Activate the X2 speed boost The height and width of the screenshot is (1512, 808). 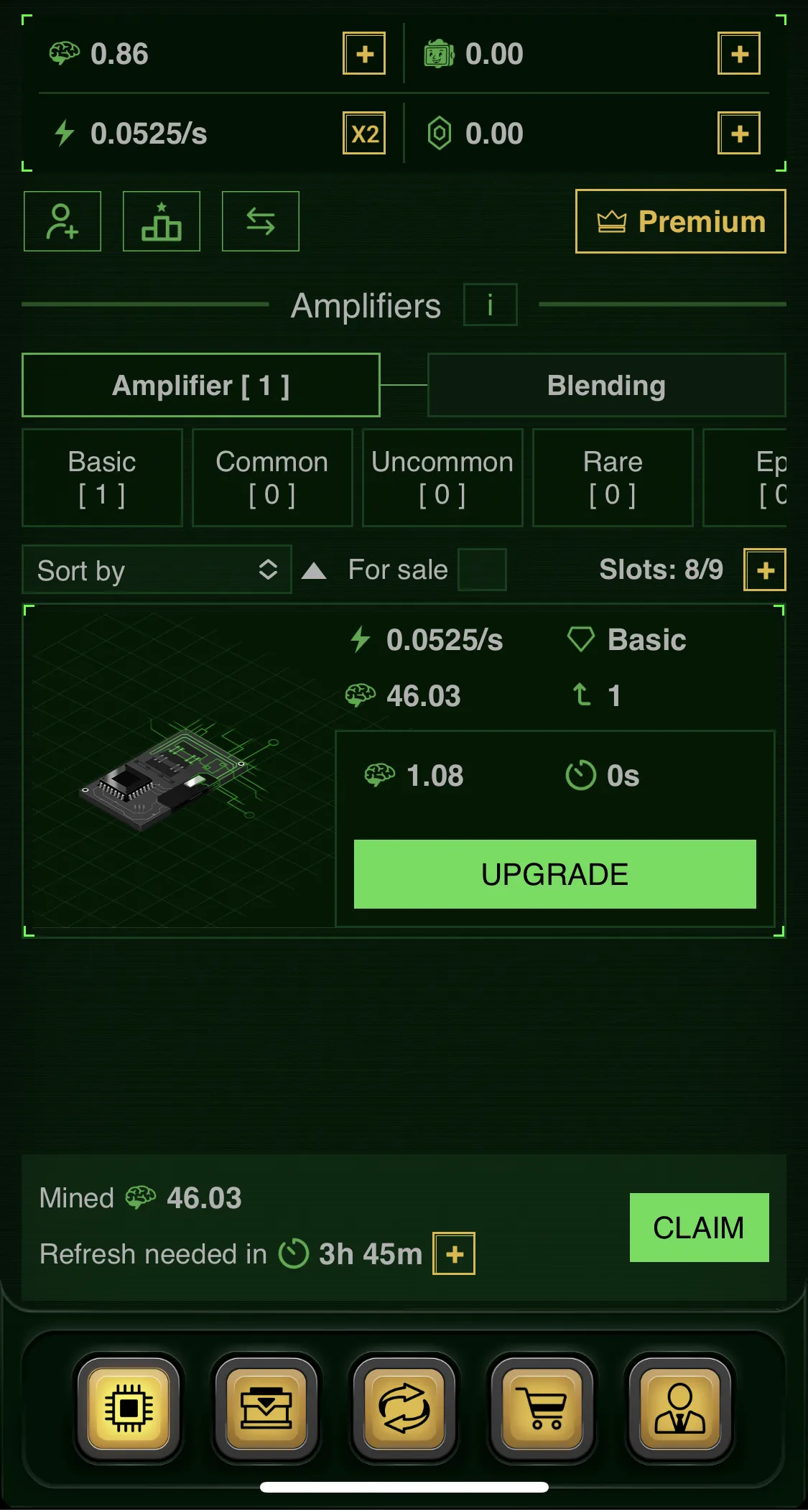click(364, 134)
